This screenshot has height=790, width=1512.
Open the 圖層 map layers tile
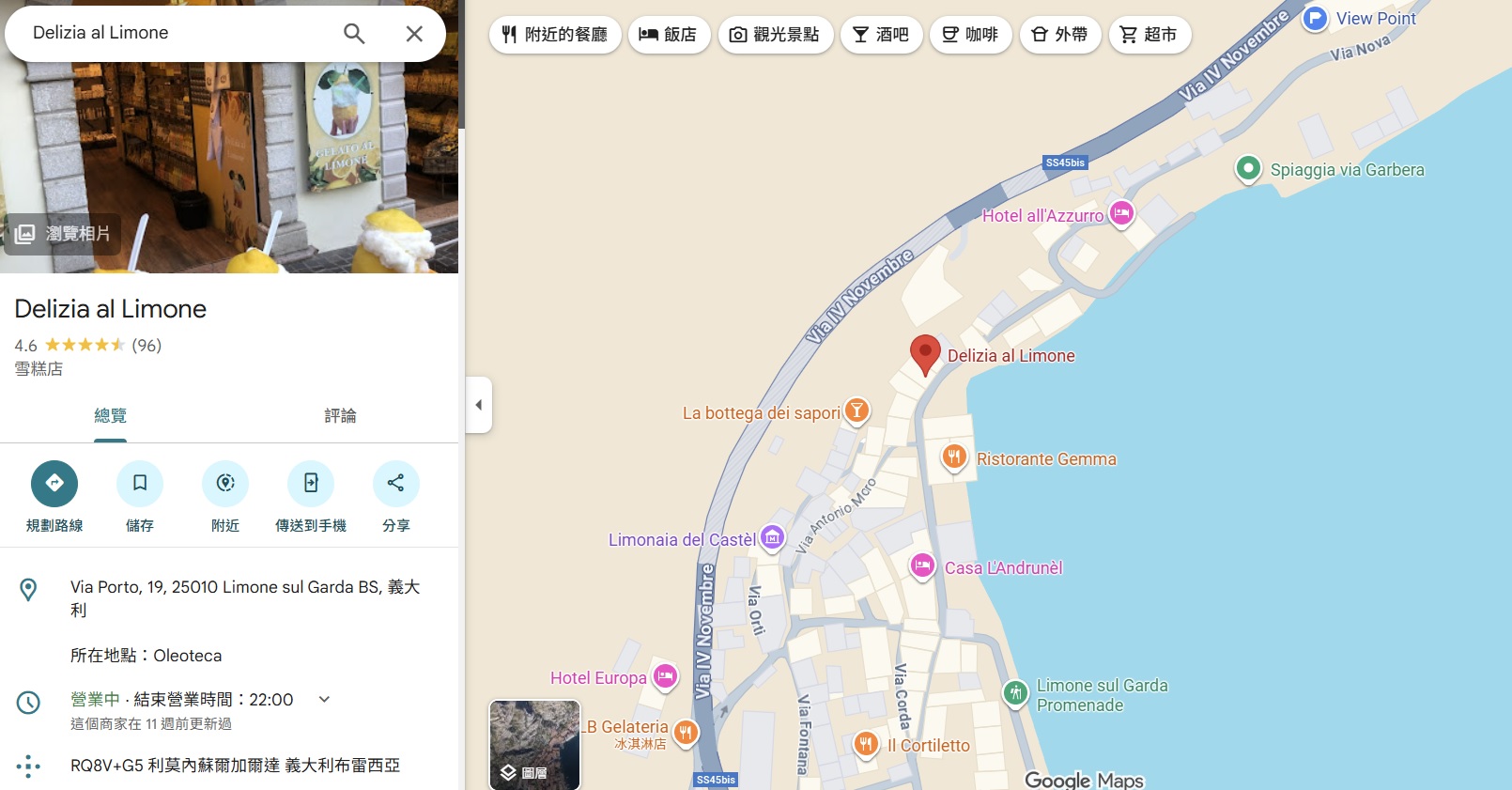(x=534, y=745)
